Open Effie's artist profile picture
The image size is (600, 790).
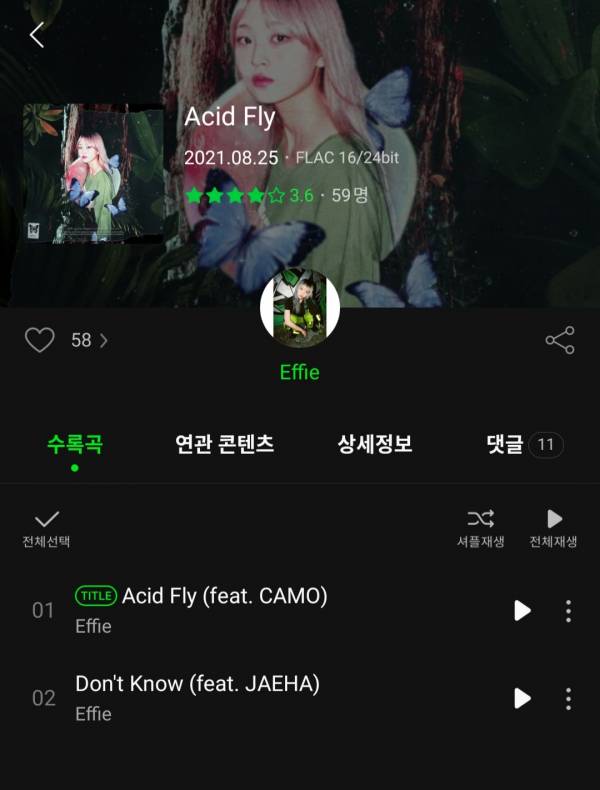pos(300,308)
